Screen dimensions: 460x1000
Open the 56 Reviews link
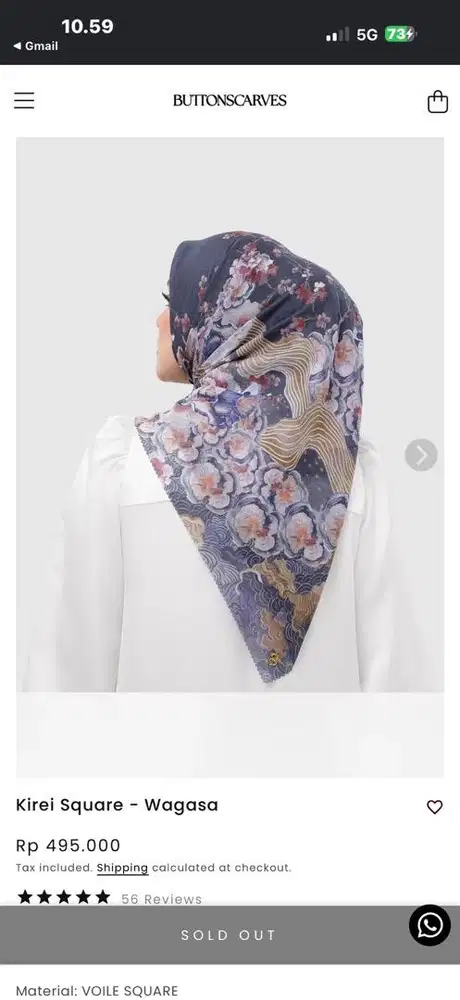pos(161,899)
